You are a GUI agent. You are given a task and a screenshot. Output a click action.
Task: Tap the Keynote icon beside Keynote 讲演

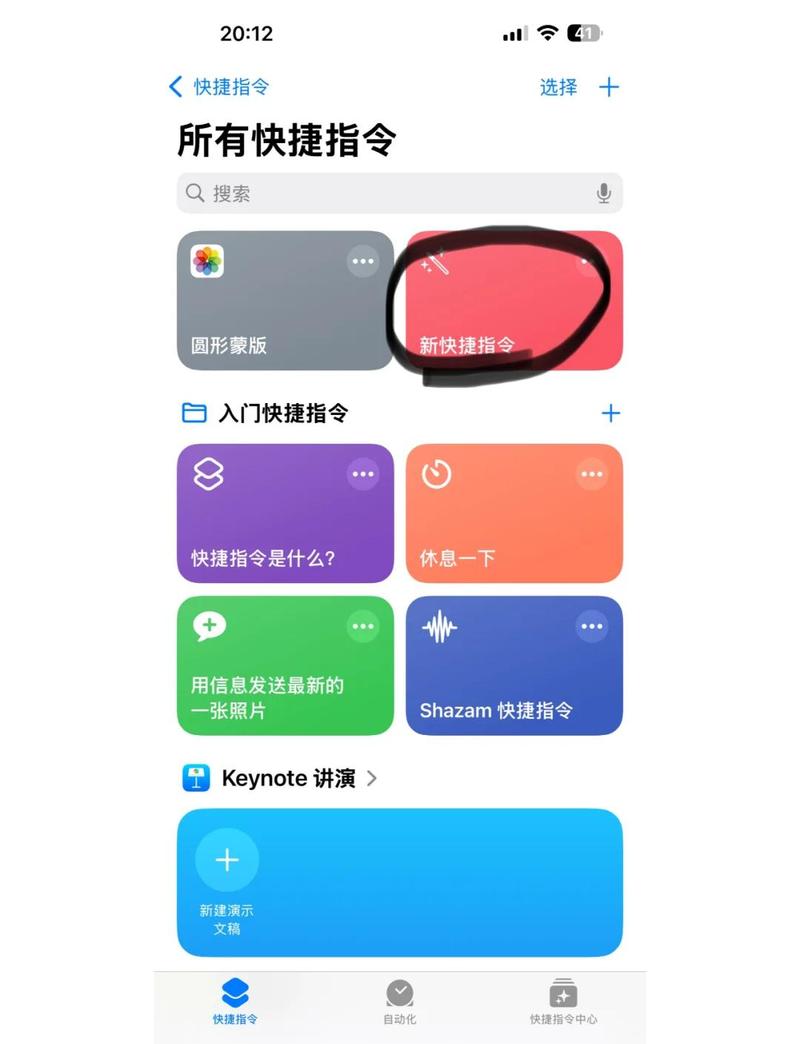(x=196, y=778)
